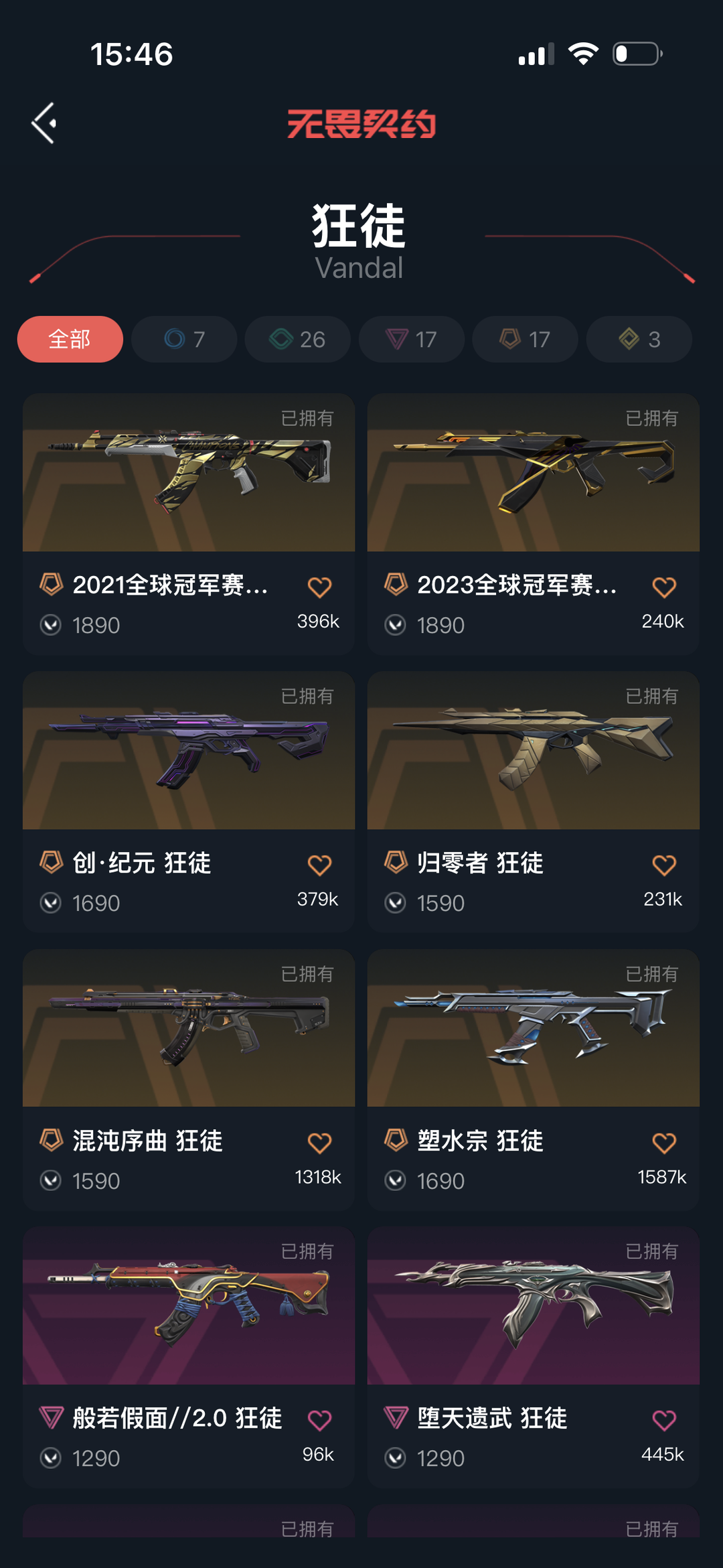View the 塑水宗 狂徒 skin card

tap(534, 1079)
